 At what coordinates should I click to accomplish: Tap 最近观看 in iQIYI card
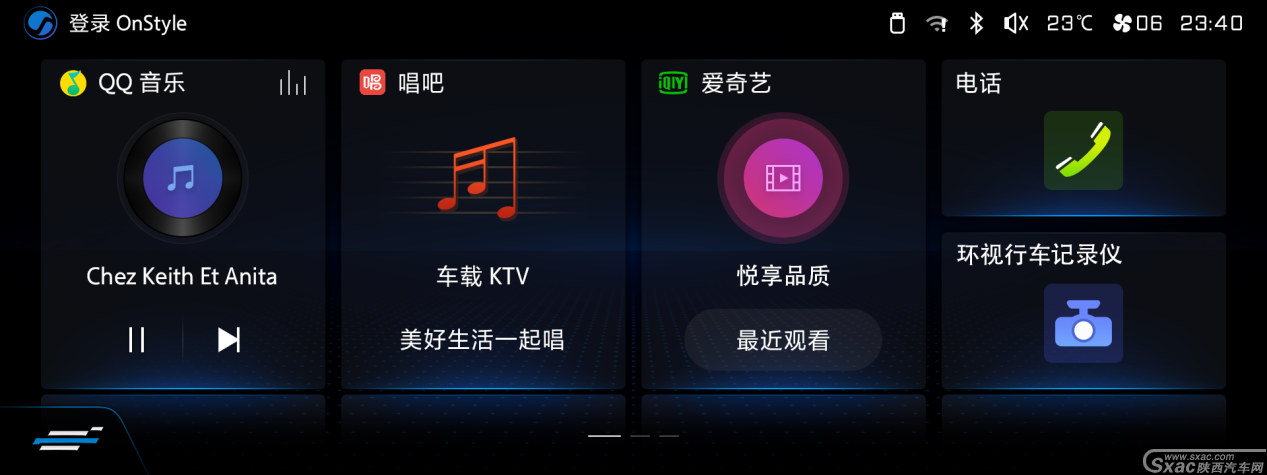782,340
